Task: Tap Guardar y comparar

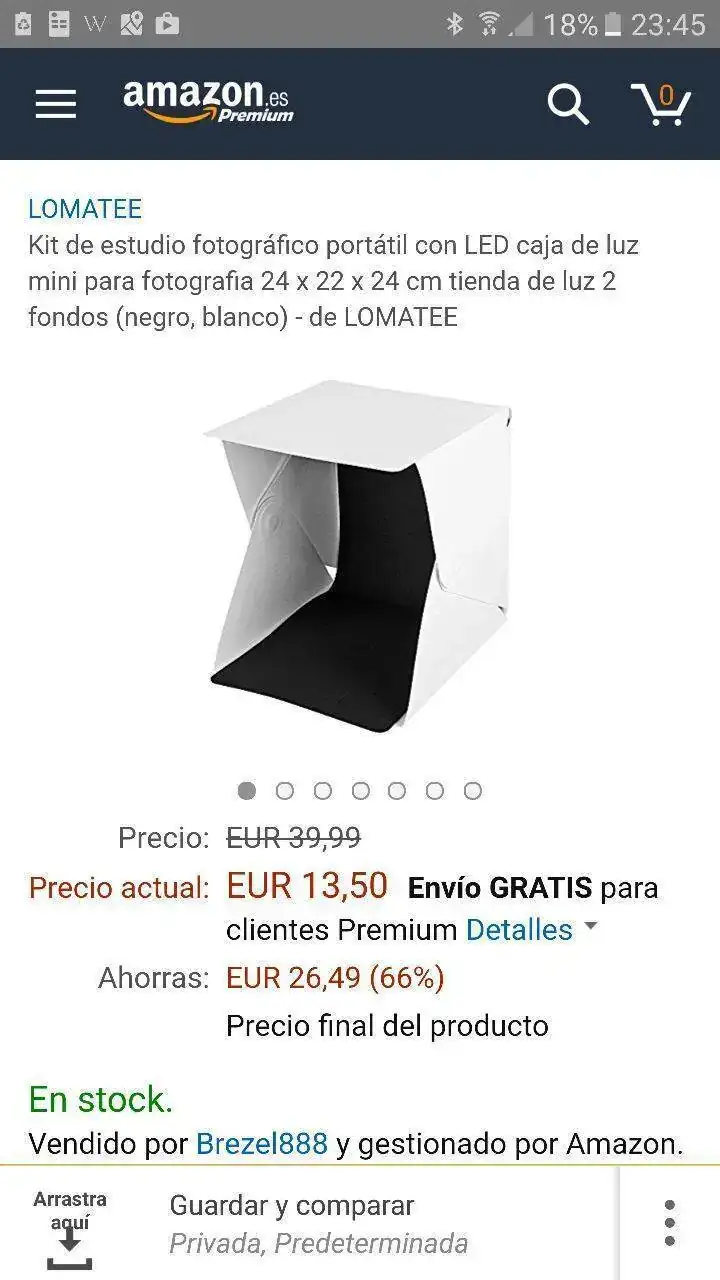Action: point(292,1206)
